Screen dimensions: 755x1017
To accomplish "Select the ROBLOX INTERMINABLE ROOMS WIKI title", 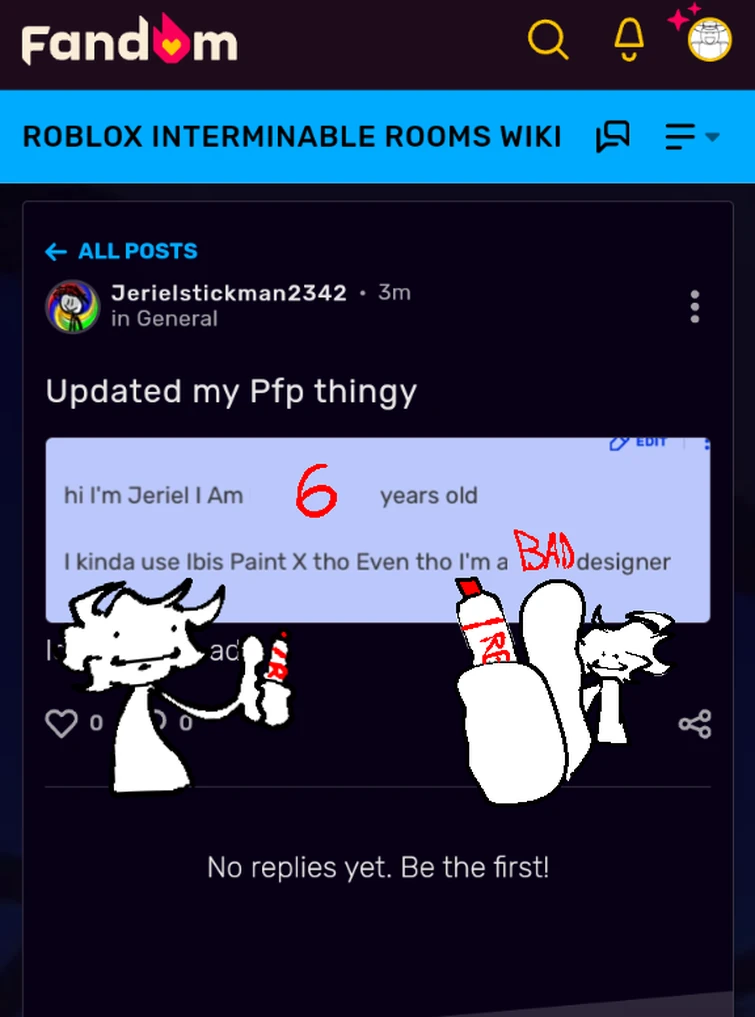I will click(x=294, y=136).
